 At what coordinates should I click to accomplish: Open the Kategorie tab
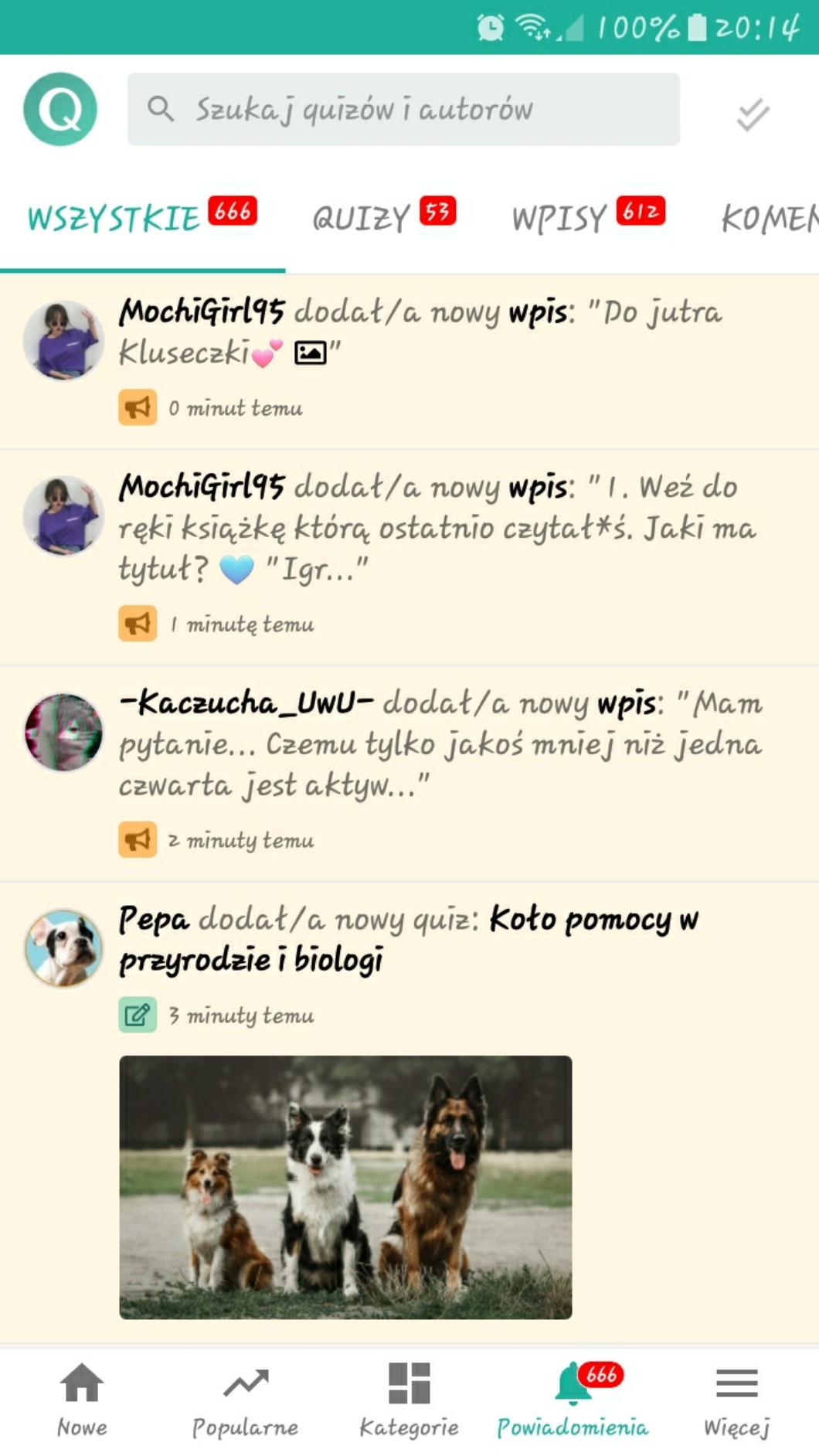[x=409, y=1400]
